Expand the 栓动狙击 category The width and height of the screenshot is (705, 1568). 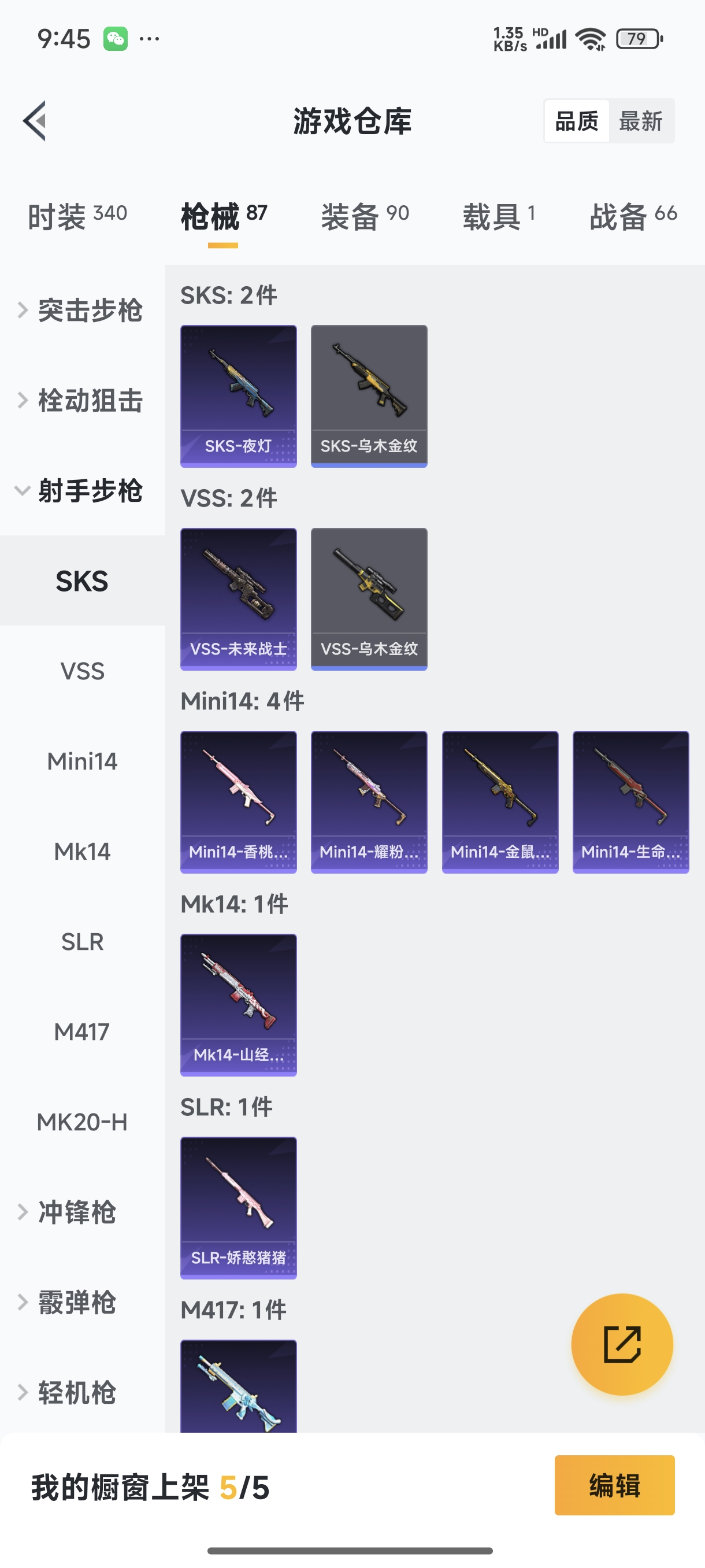point(82,401)
